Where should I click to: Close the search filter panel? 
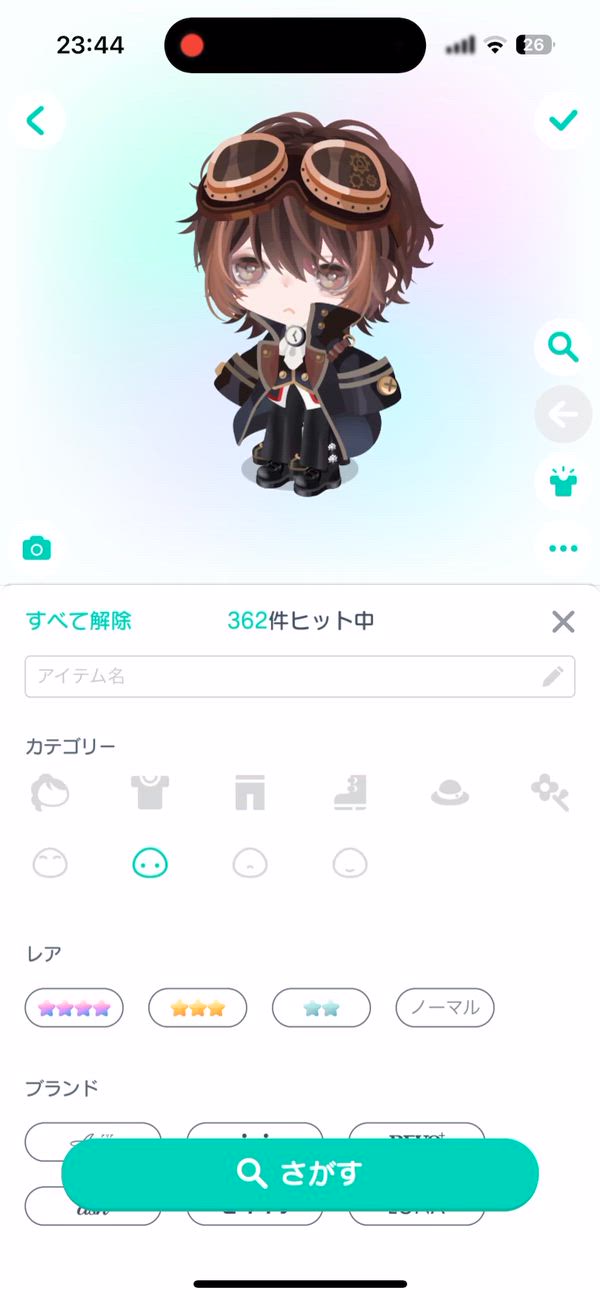click(563, 622)
